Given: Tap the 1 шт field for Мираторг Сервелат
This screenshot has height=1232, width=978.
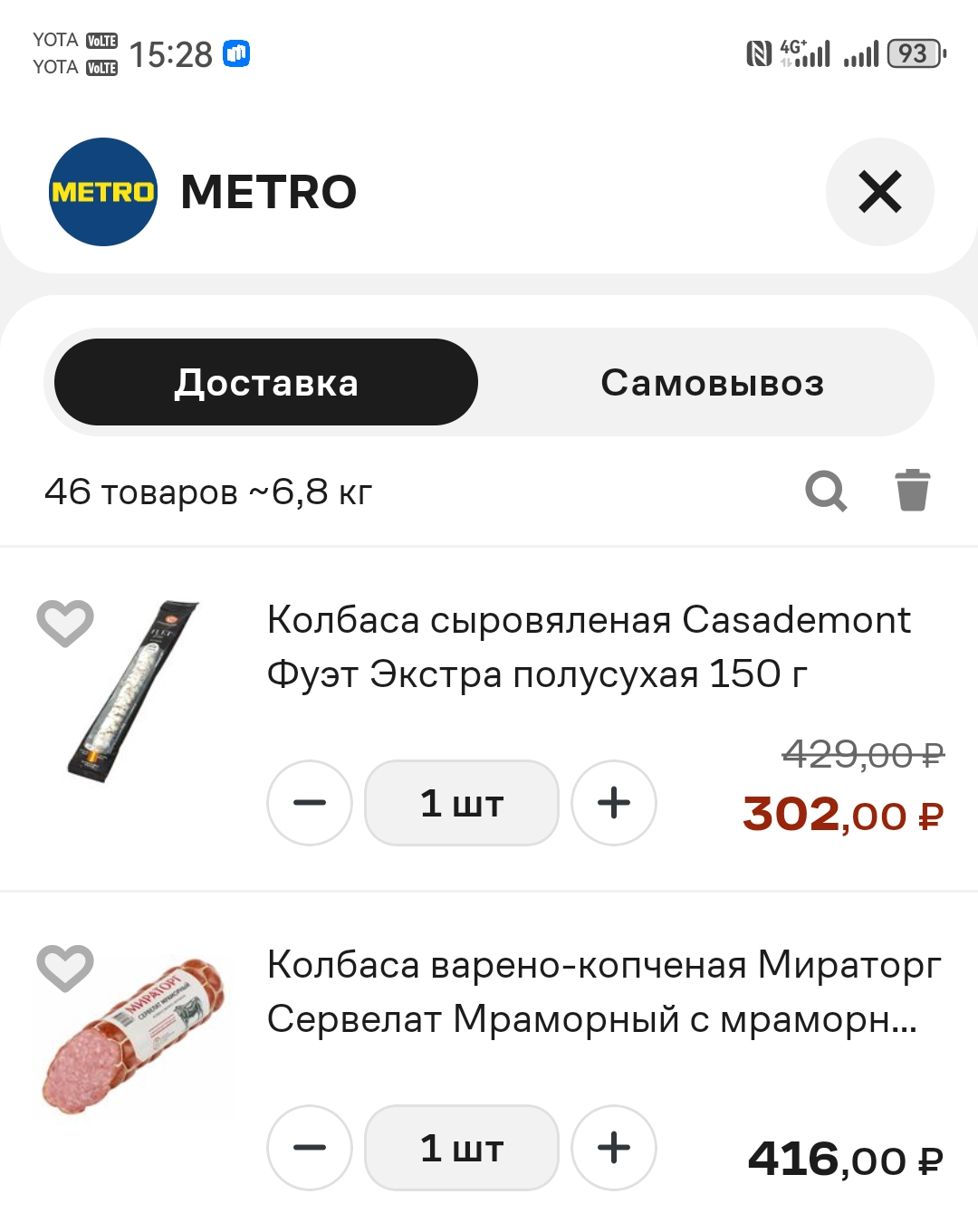Looking at the screenshot, I should point(462,1148).
